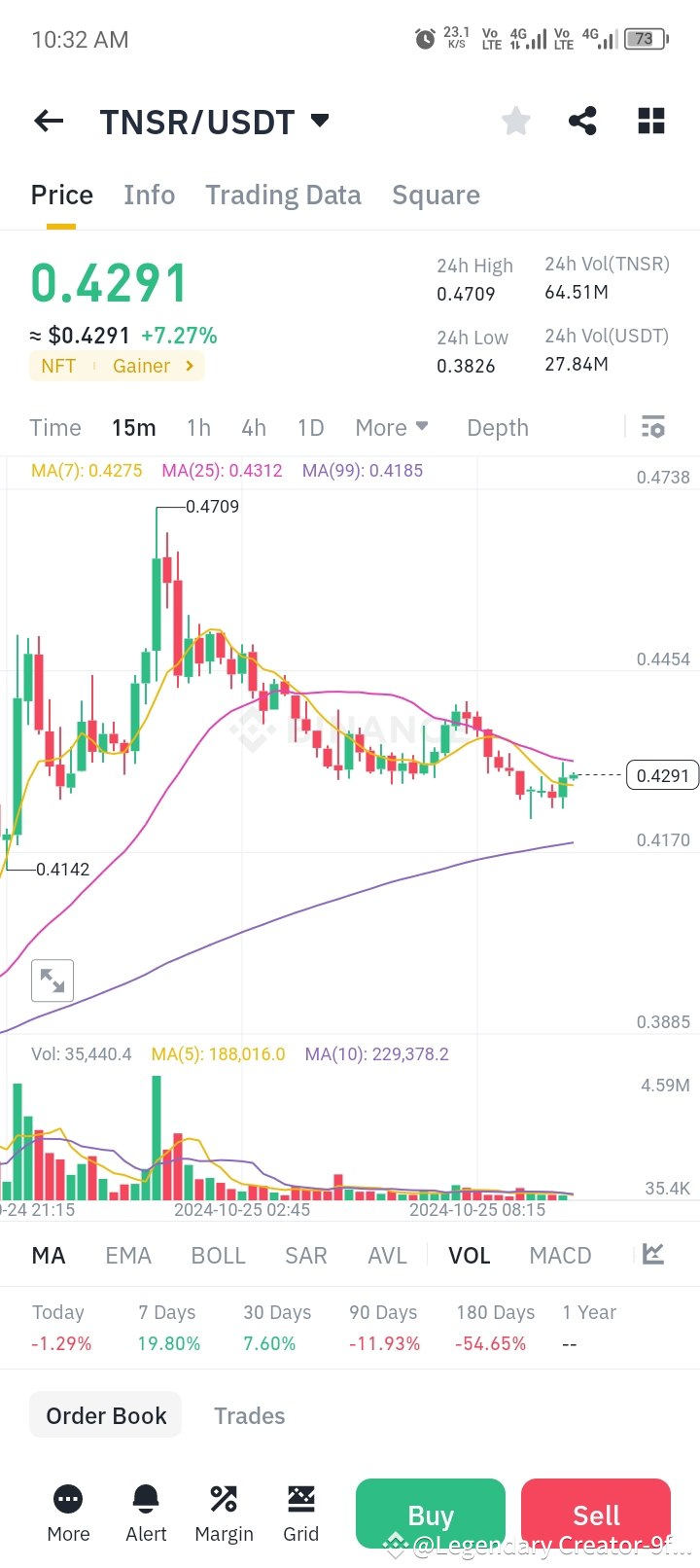Open the NFT Gainer tag chevron

[187, 366]
